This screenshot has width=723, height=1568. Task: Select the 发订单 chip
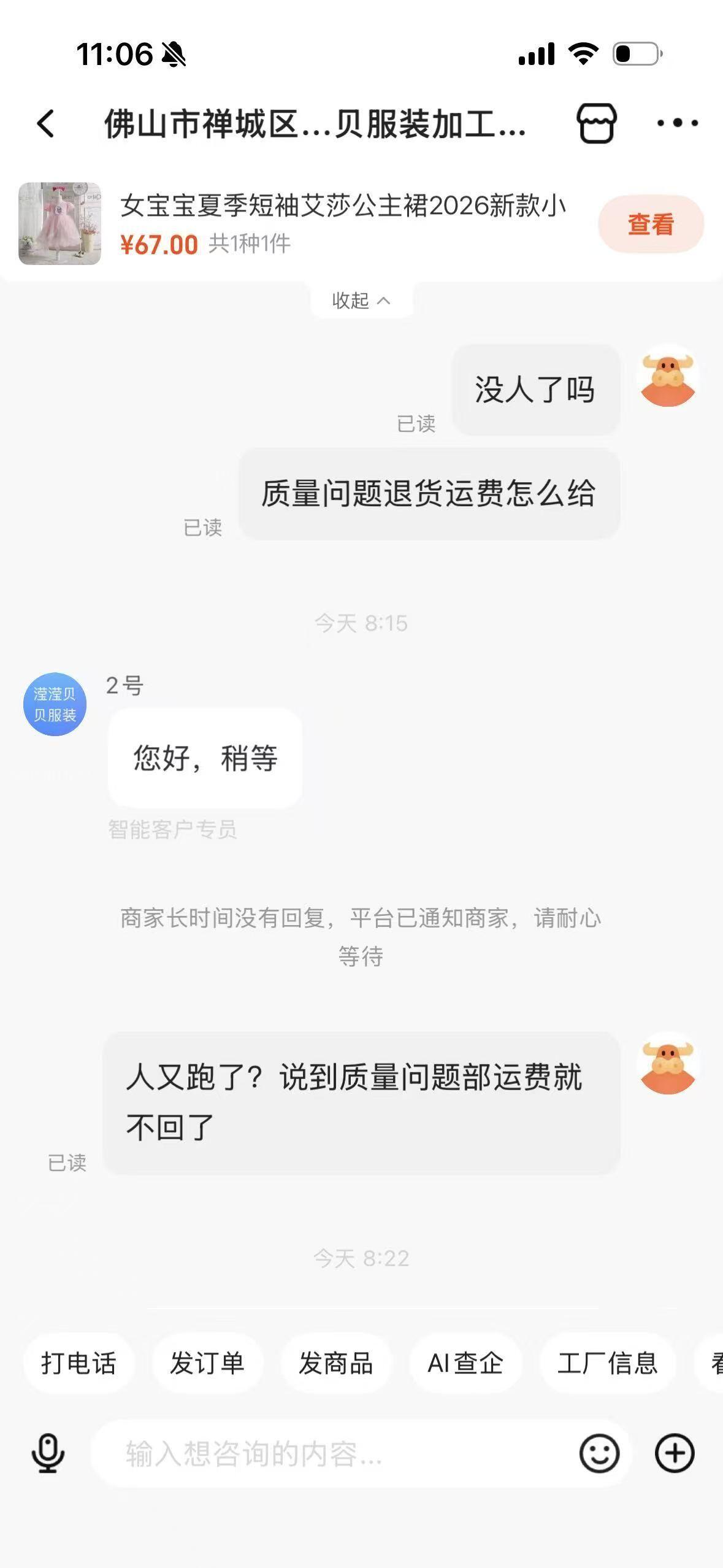pyautogui.click(x=207, y=1363)
